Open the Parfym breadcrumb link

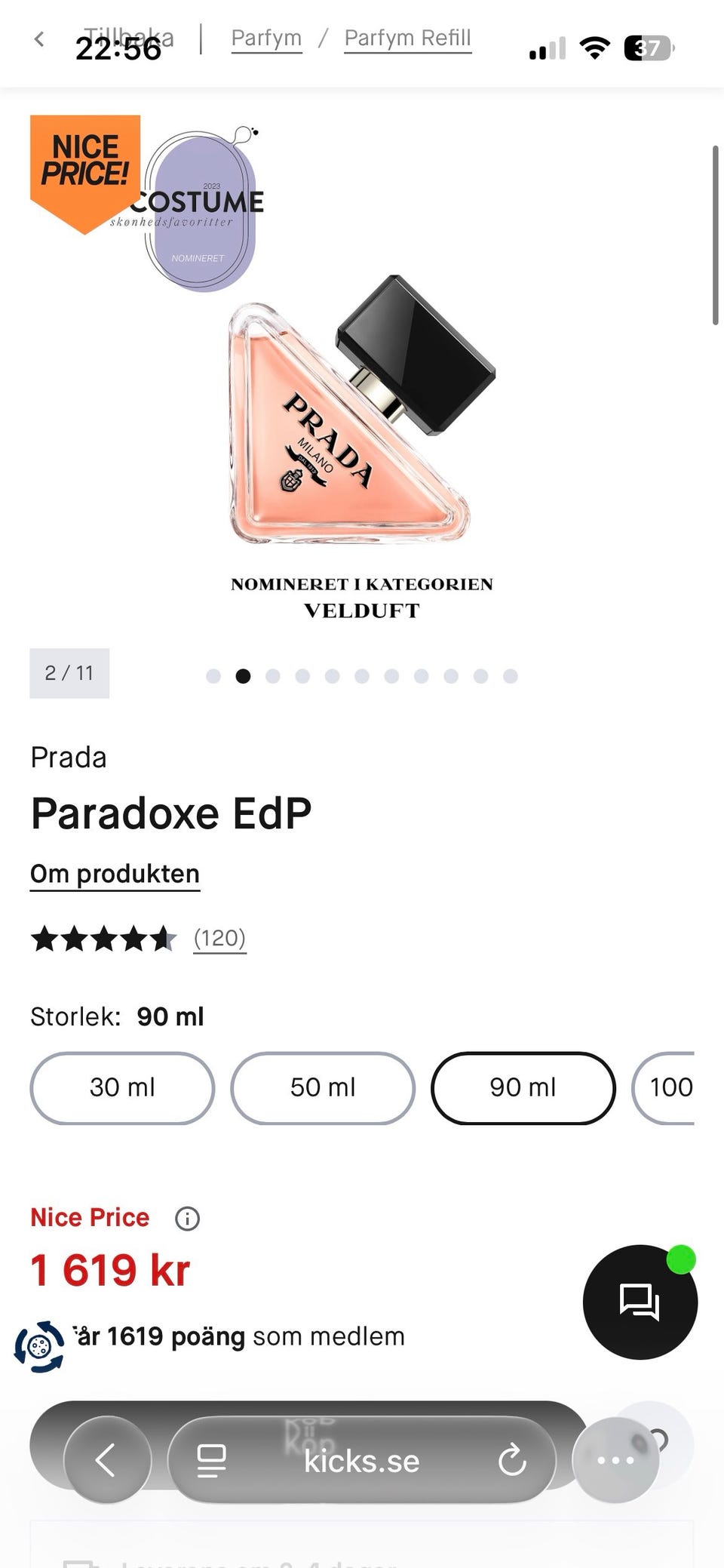click(x=266, y=38)
